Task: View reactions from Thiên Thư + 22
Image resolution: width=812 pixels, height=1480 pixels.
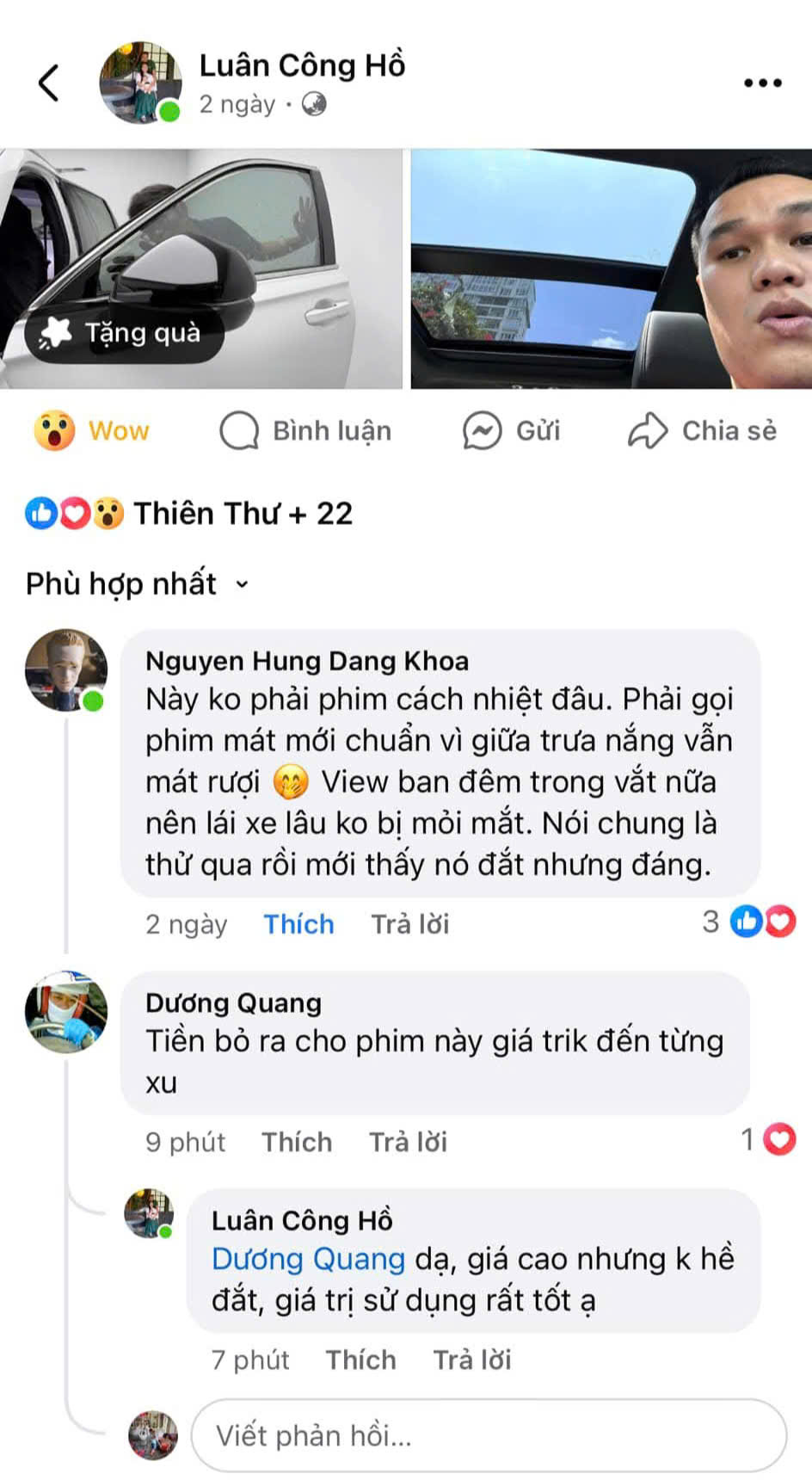Action: (x=189, y=514)
